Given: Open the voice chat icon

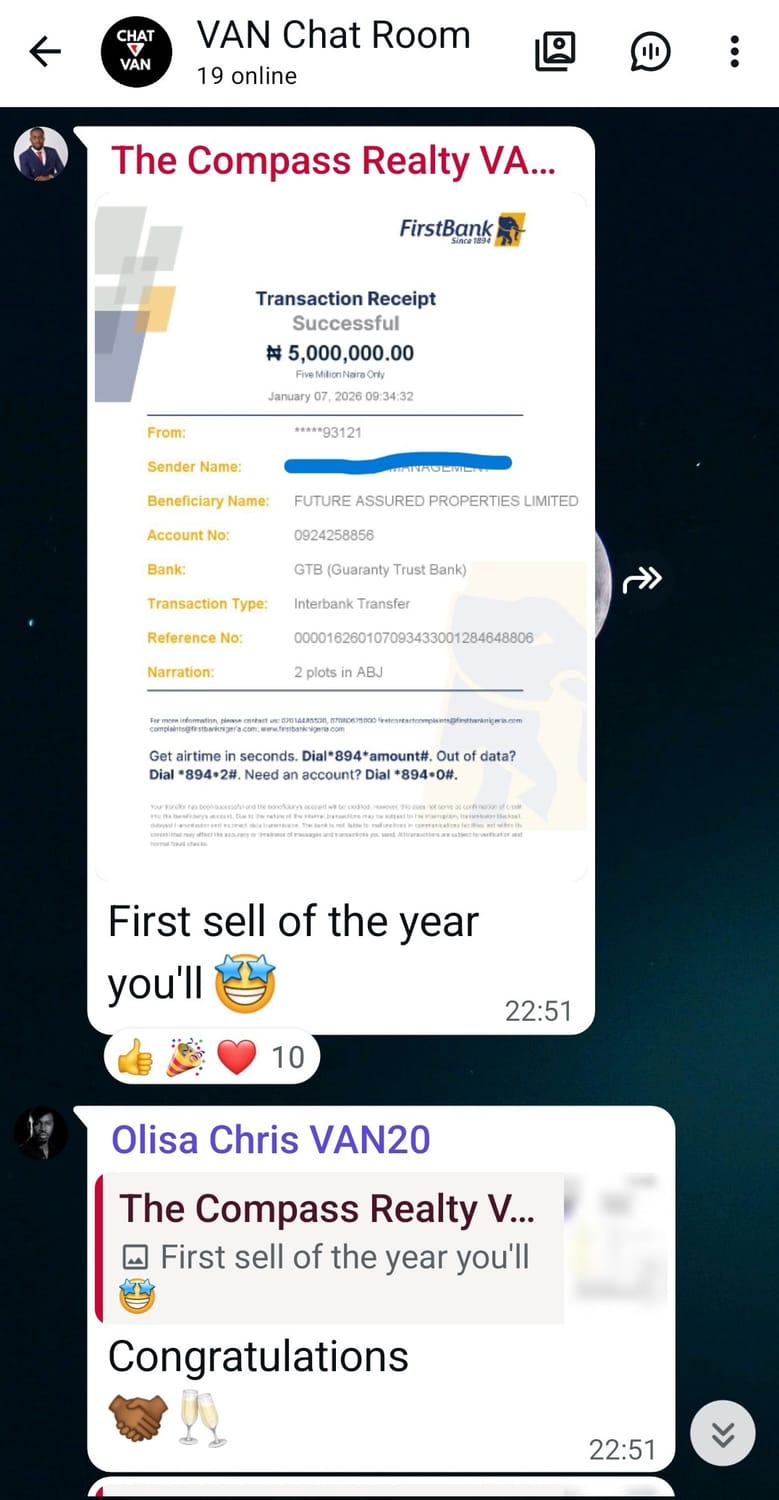Looking at the screenshot, I should point(650,52).
